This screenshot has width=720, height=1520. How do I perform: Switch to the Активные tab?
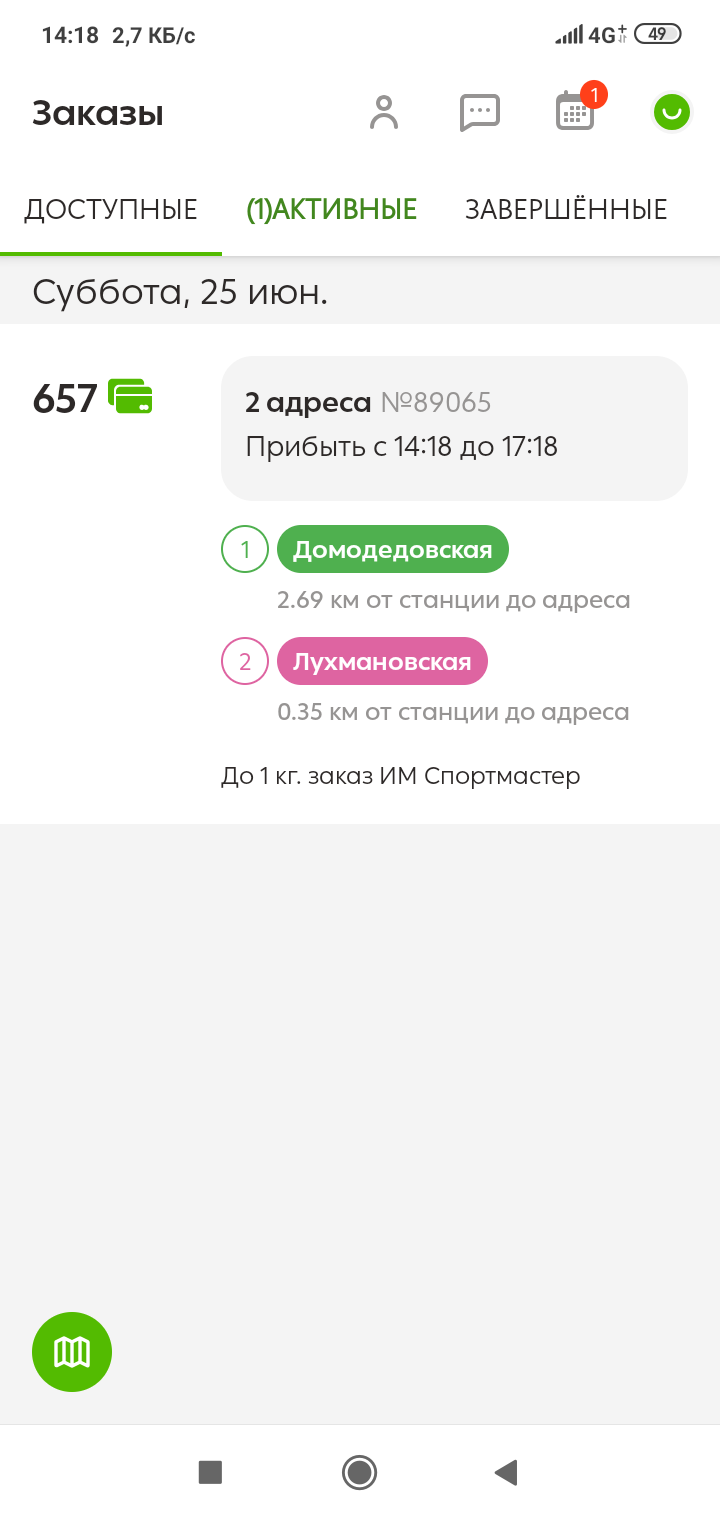point(332,210)
